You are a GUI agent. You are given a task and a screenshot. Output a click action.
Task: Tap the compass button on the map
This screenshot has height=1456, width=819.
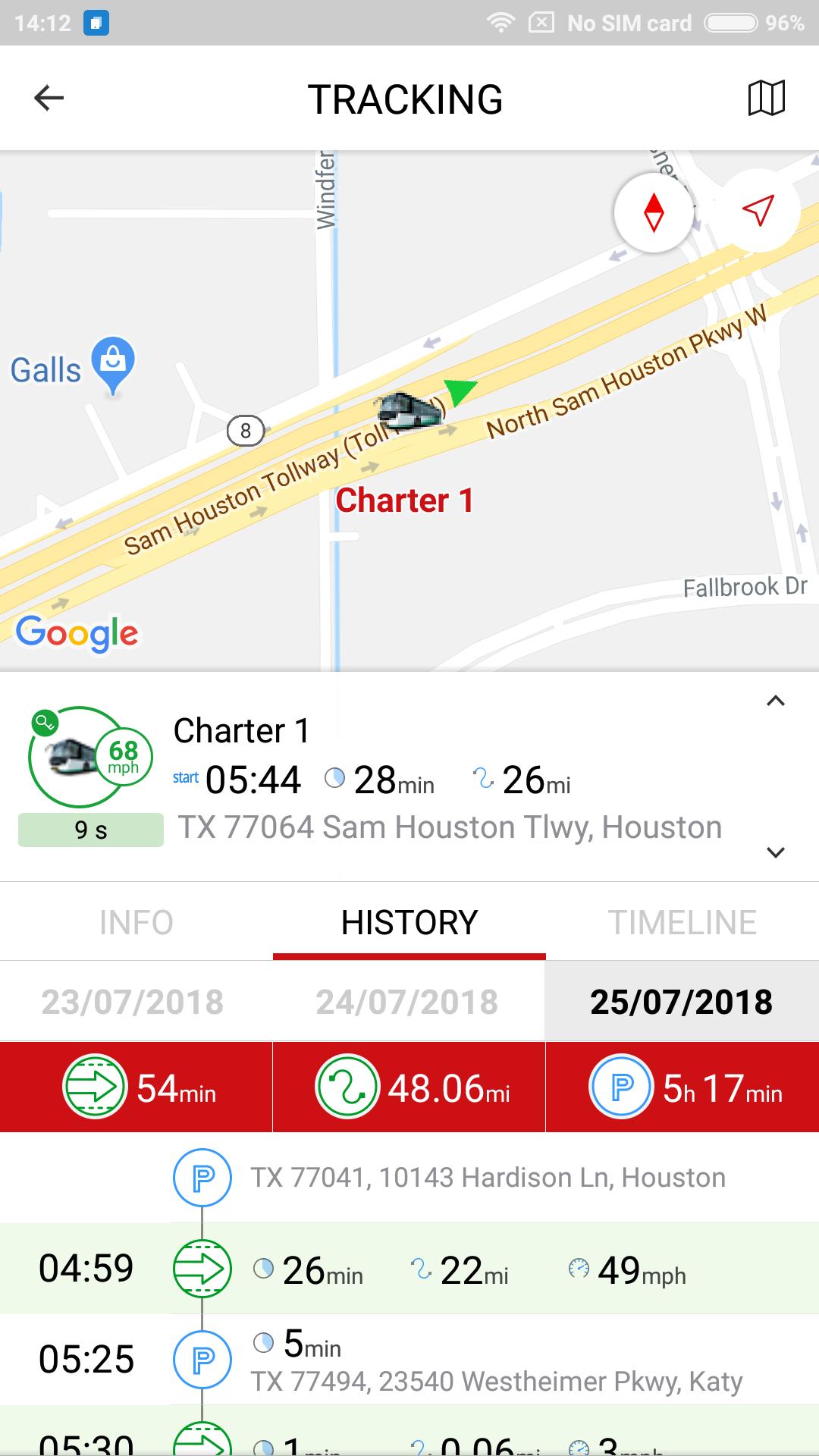tap(653, 213)
